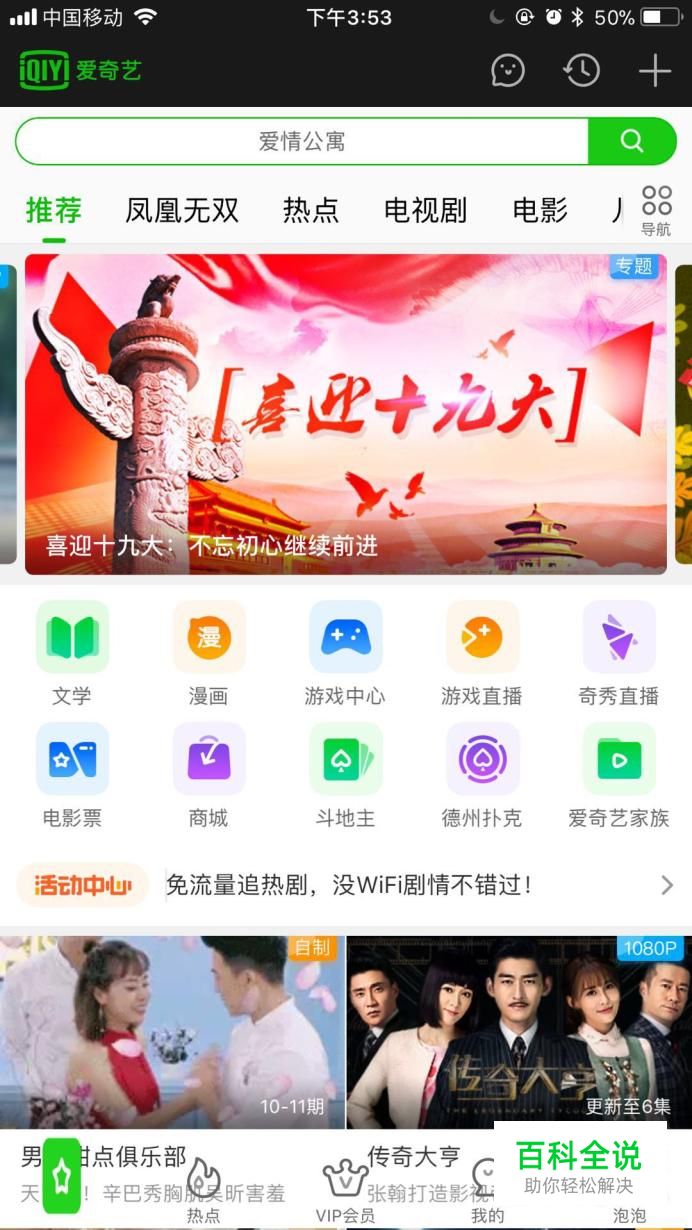Open the 传奇大亨 video card
Image resolution: width=692 pixels, height=1230 pixels.
coord(518,1032)
